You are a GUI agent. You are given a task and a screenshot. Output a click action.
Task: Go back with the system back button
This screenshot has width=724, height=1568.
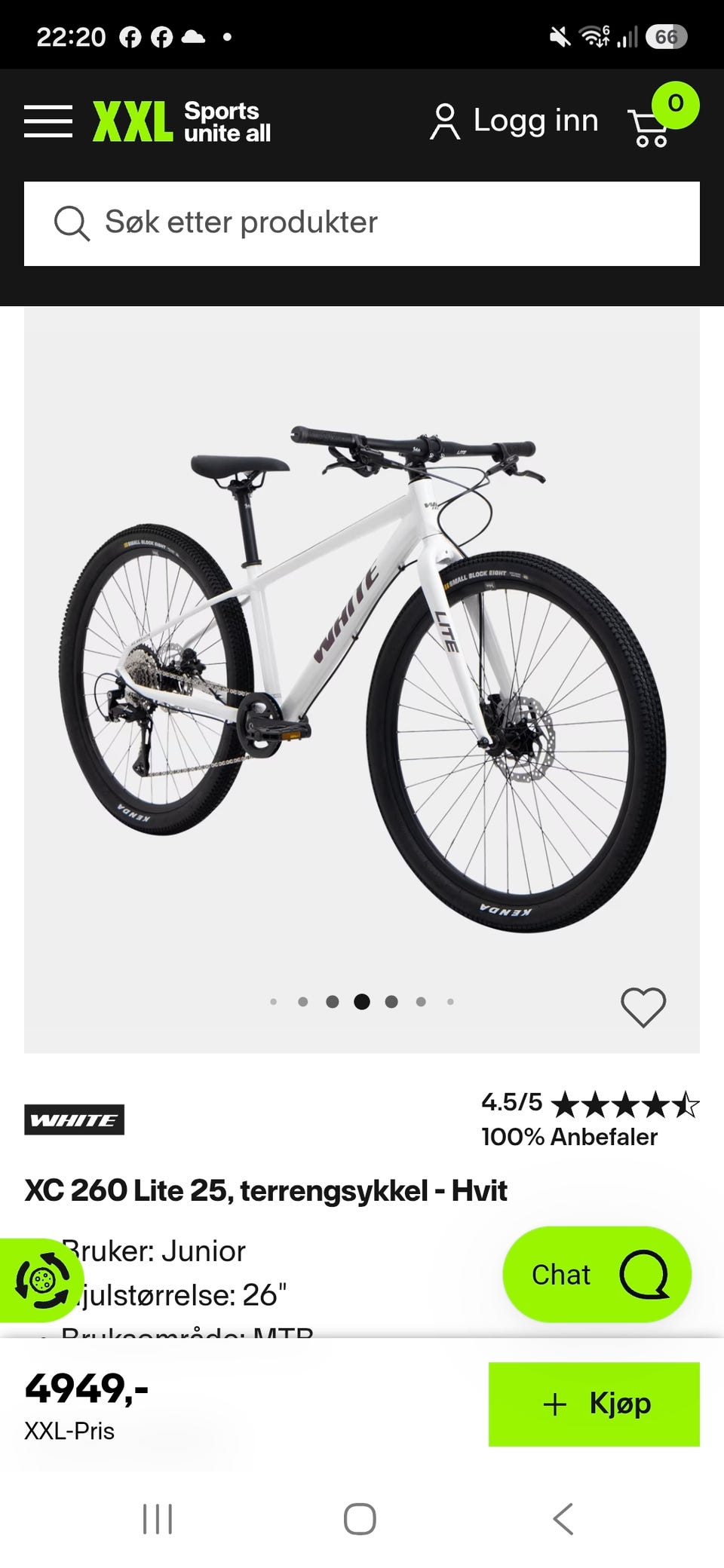pos(563,1518)
